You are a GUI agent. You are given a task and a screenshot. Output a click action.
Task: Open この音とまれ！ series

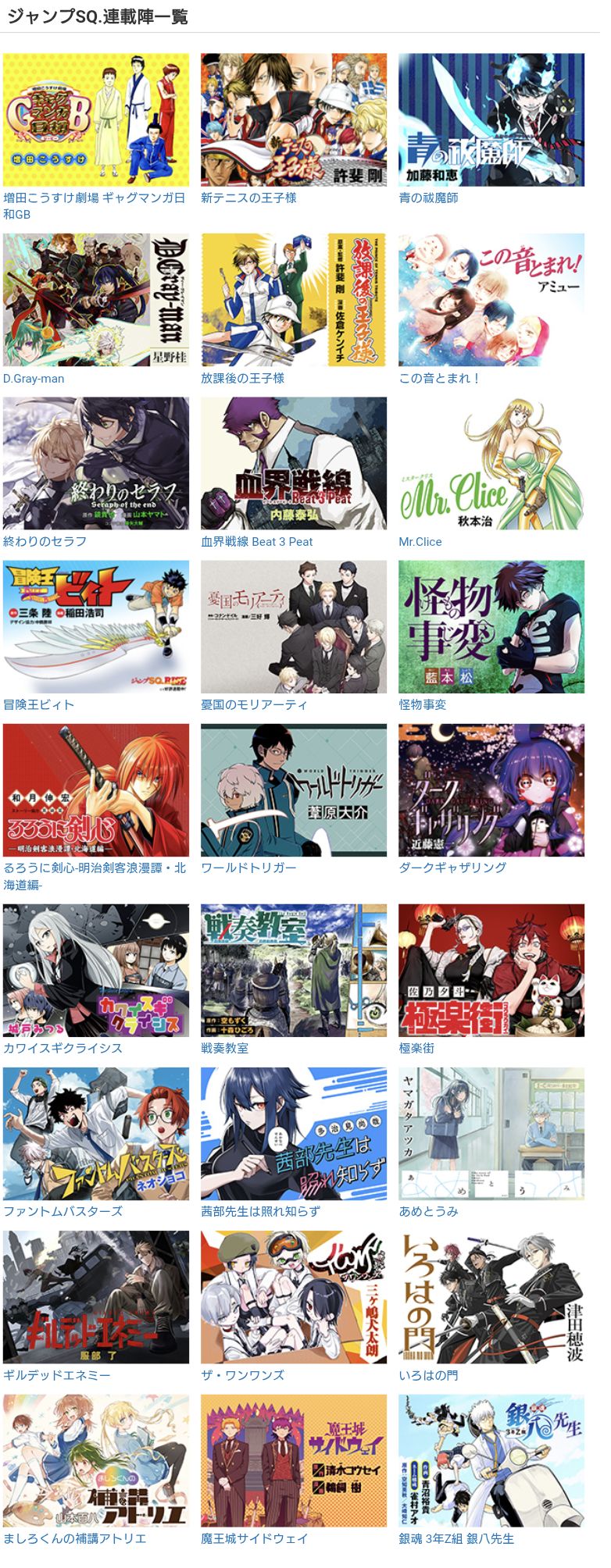(491, 300)
